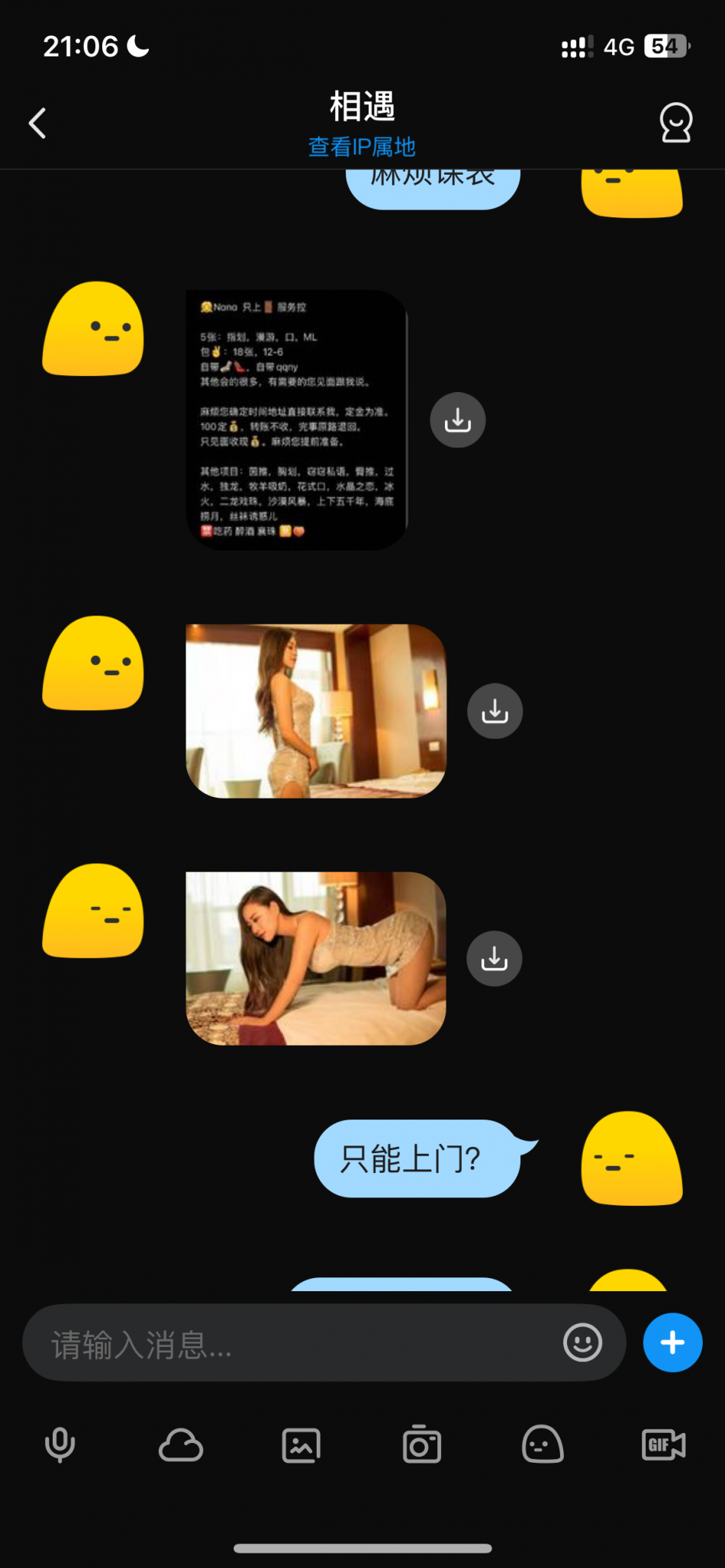
Task: Download the black text image message
Action: pos(458,420)
